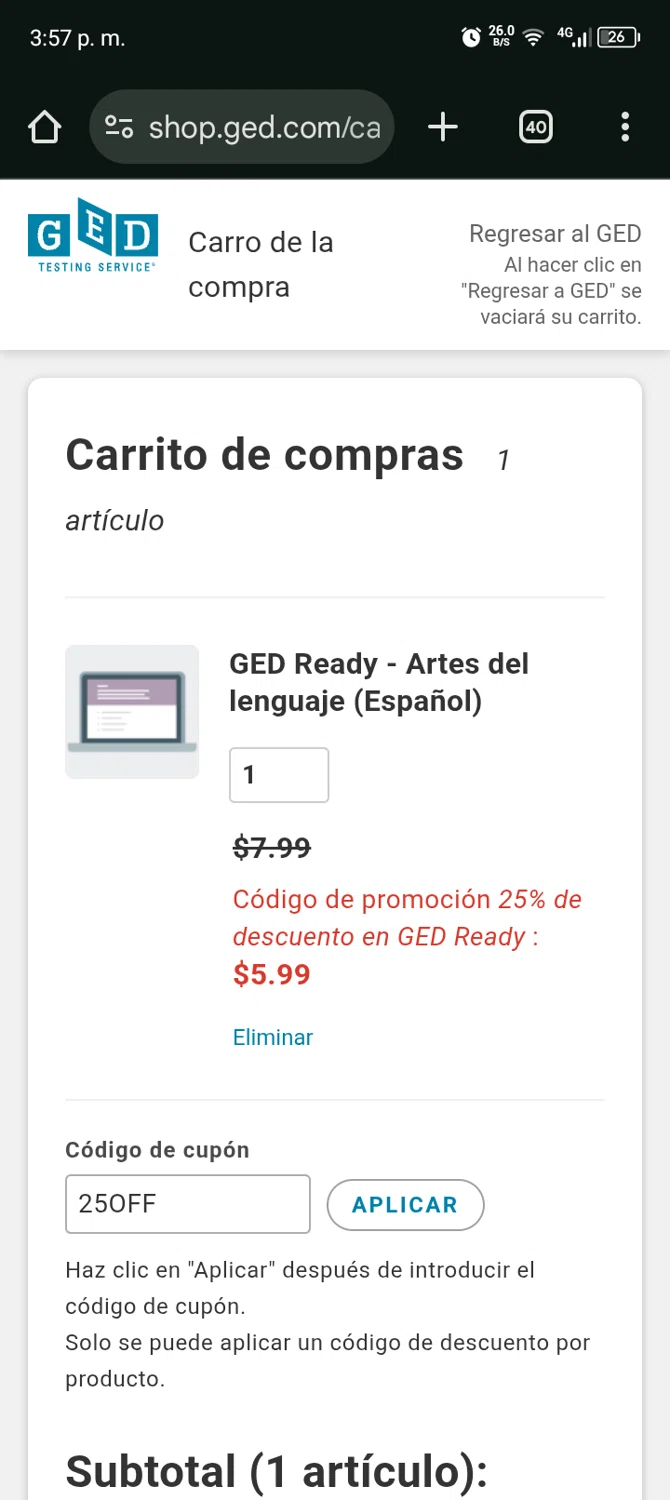Open the tab switcher showing 40 tabs
The height and width of the screenshot is (1500, 670).
click(x=536, y=127)
